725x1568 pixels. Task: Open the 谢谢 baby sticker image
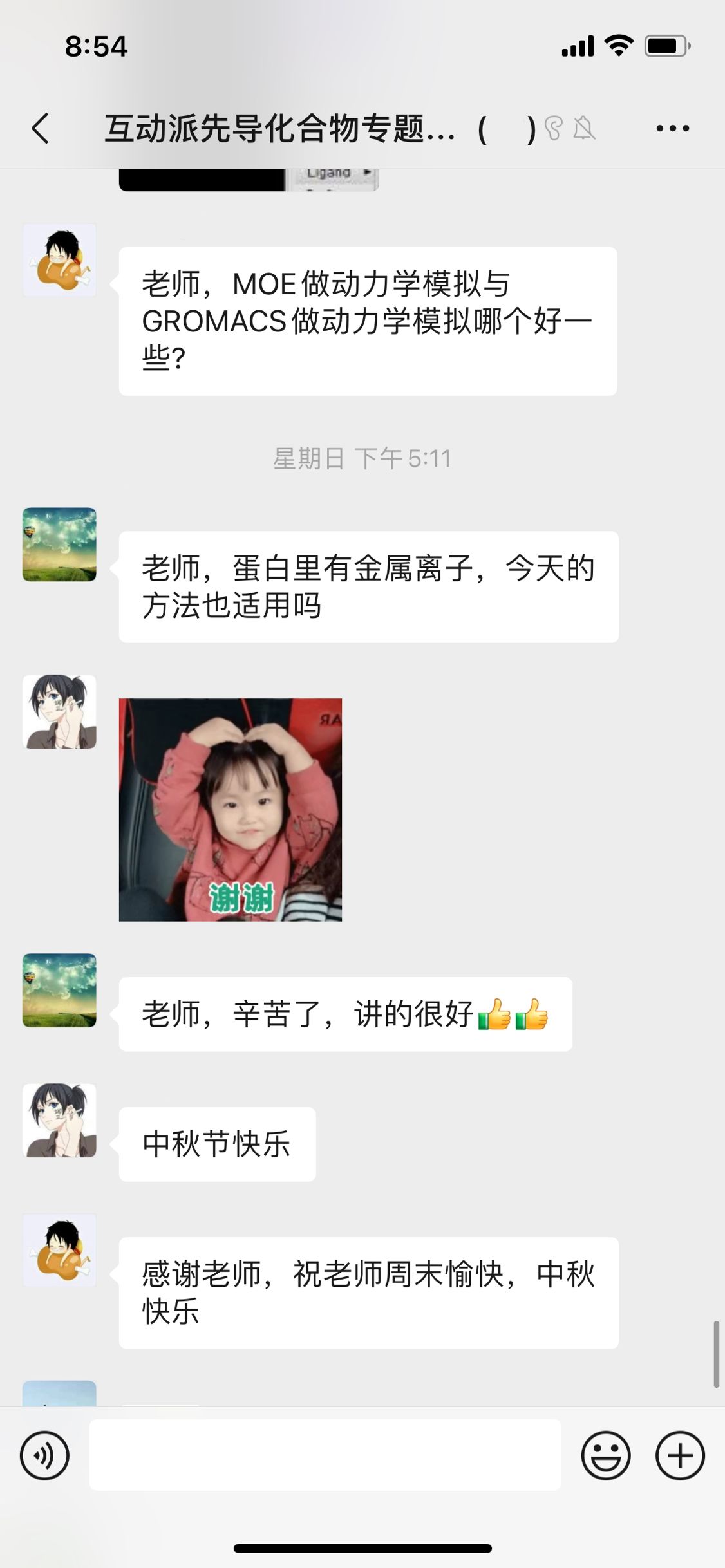click(x=231, y=810)
